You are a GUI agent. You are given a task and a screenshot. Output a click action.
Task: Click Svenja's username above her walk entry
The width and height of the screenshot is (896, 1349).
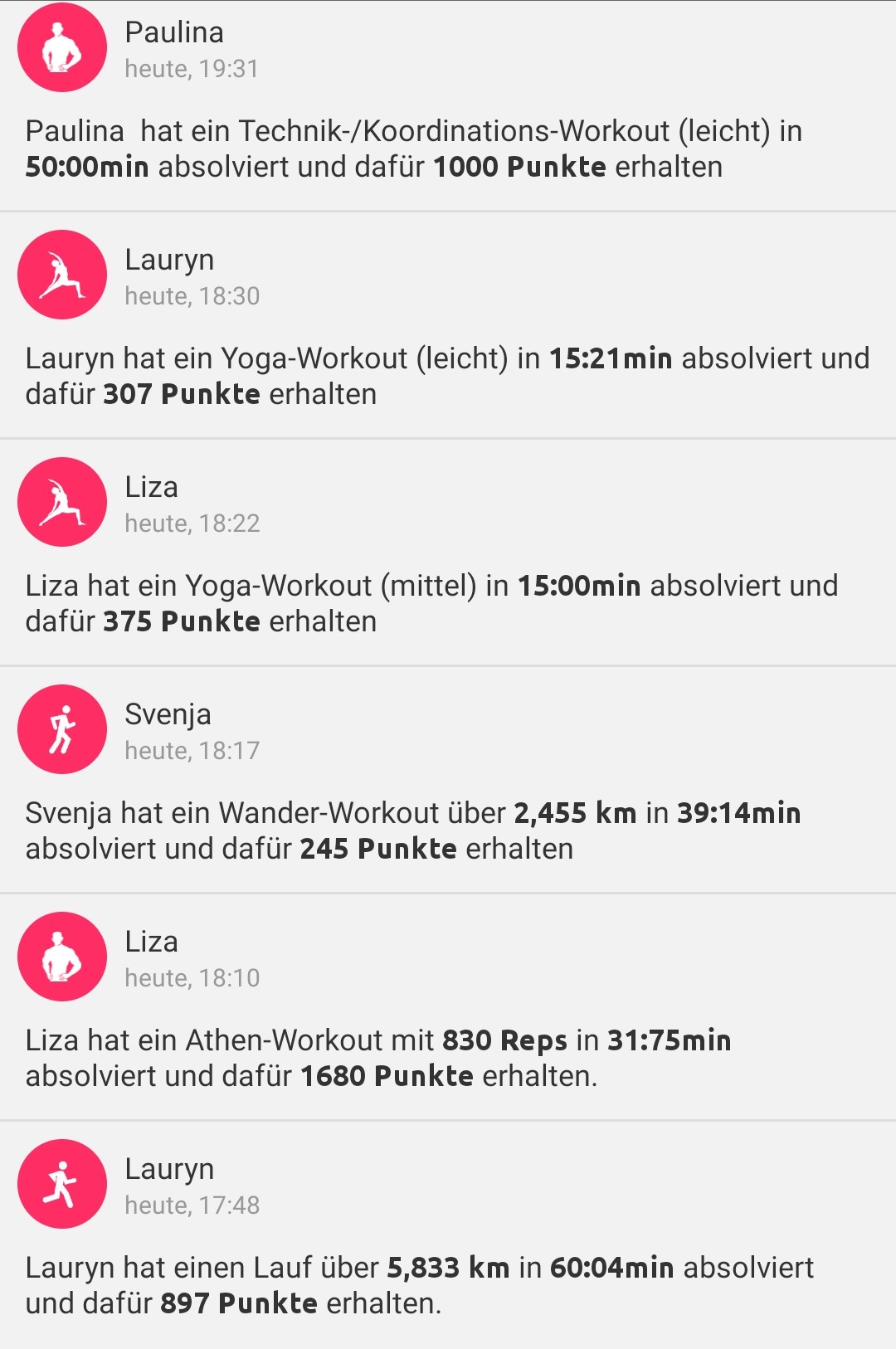[168, 713]
